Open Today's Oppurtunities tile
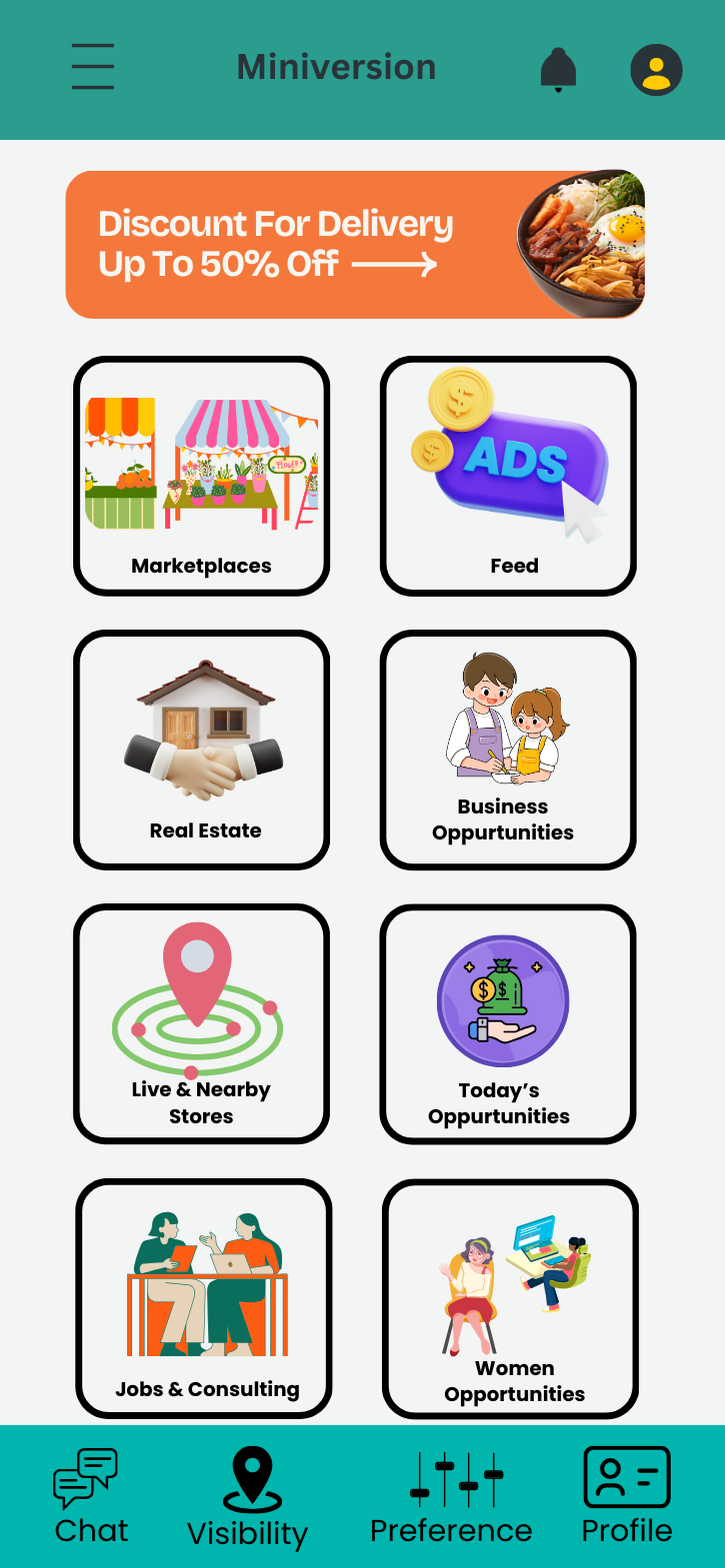Image resolution: width=725 pixels, height=1568 pixels. click(x=508, y=1024)
